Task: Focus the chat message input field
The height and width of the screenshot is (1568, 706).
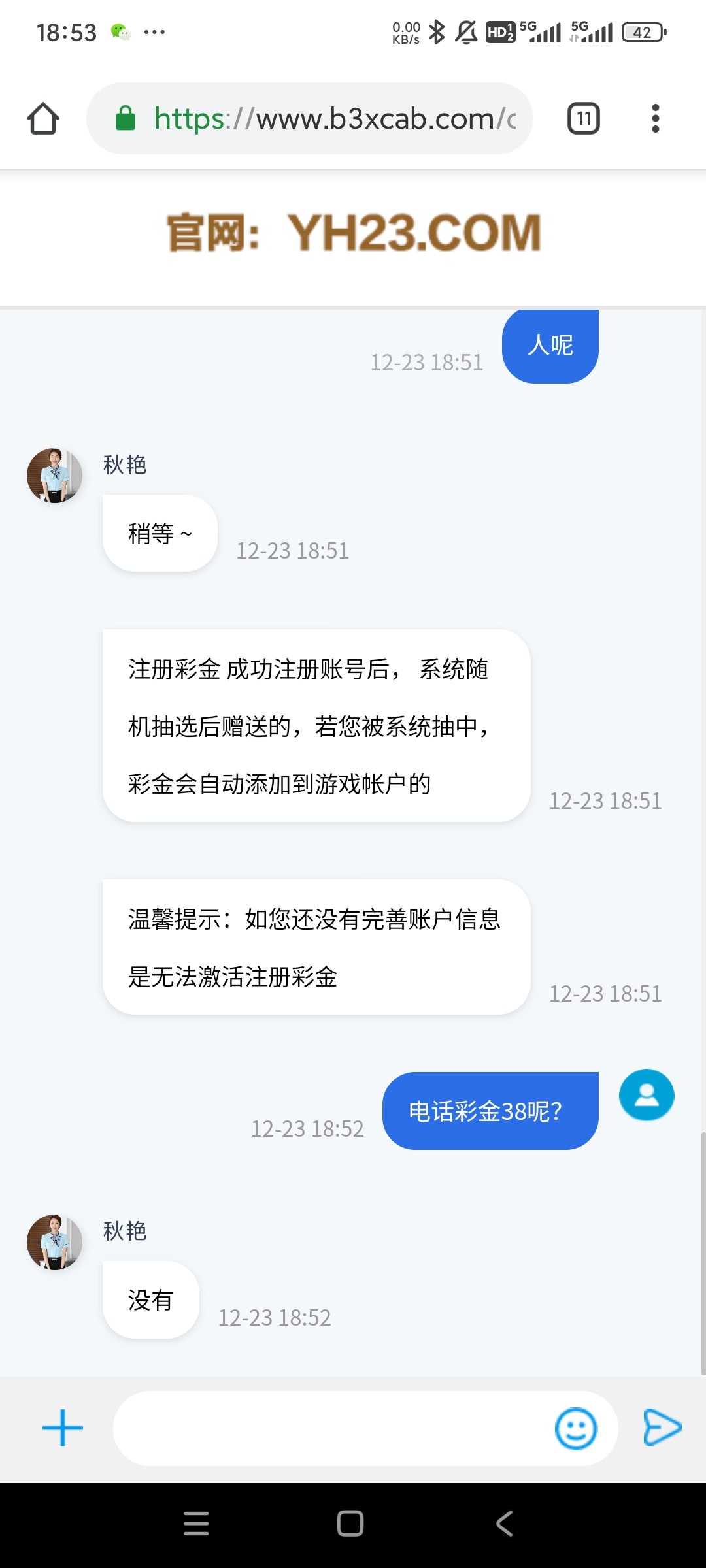Action: click(327, 1428)
